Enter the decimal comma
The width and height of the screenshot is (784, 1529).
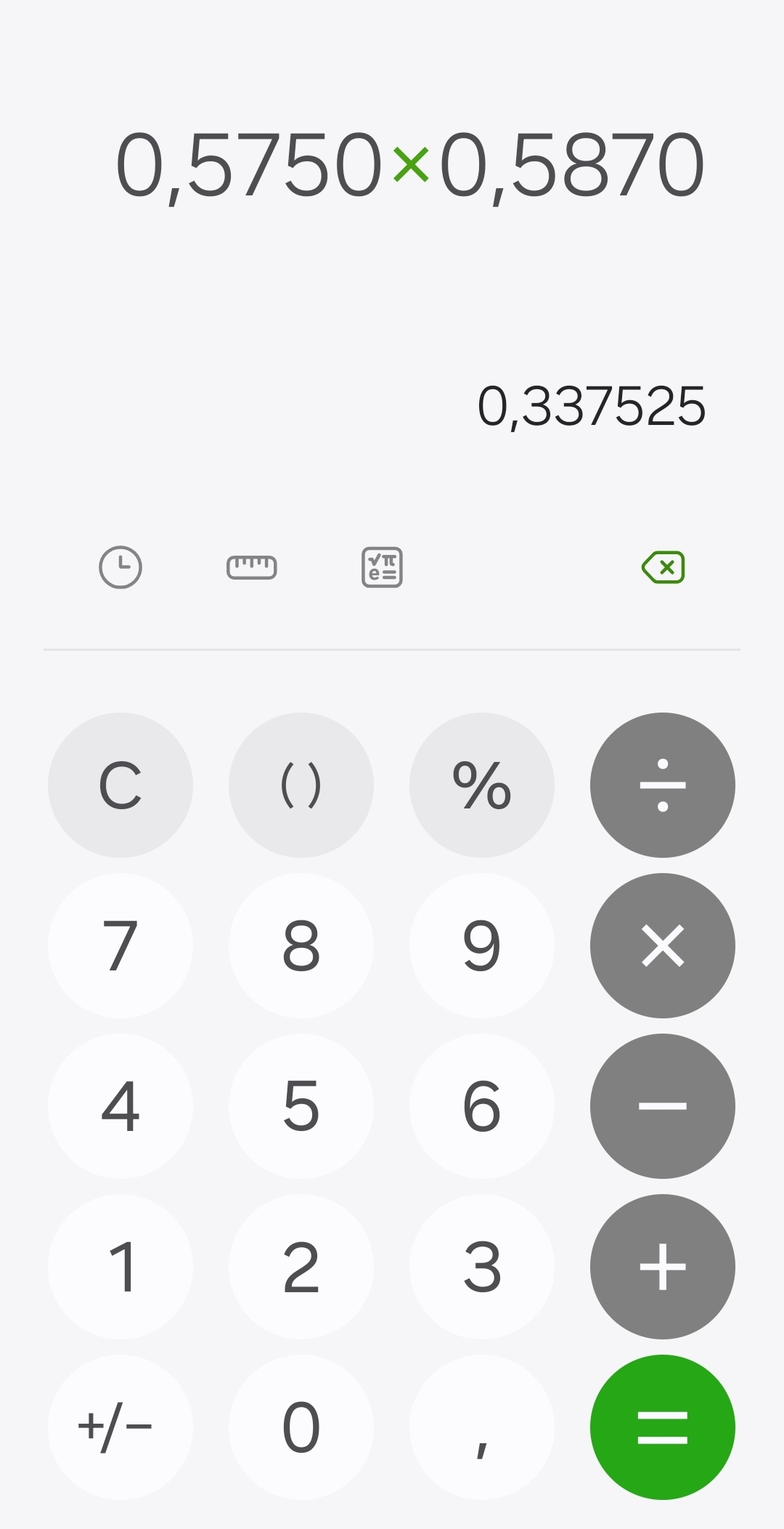coord(481,1427)
